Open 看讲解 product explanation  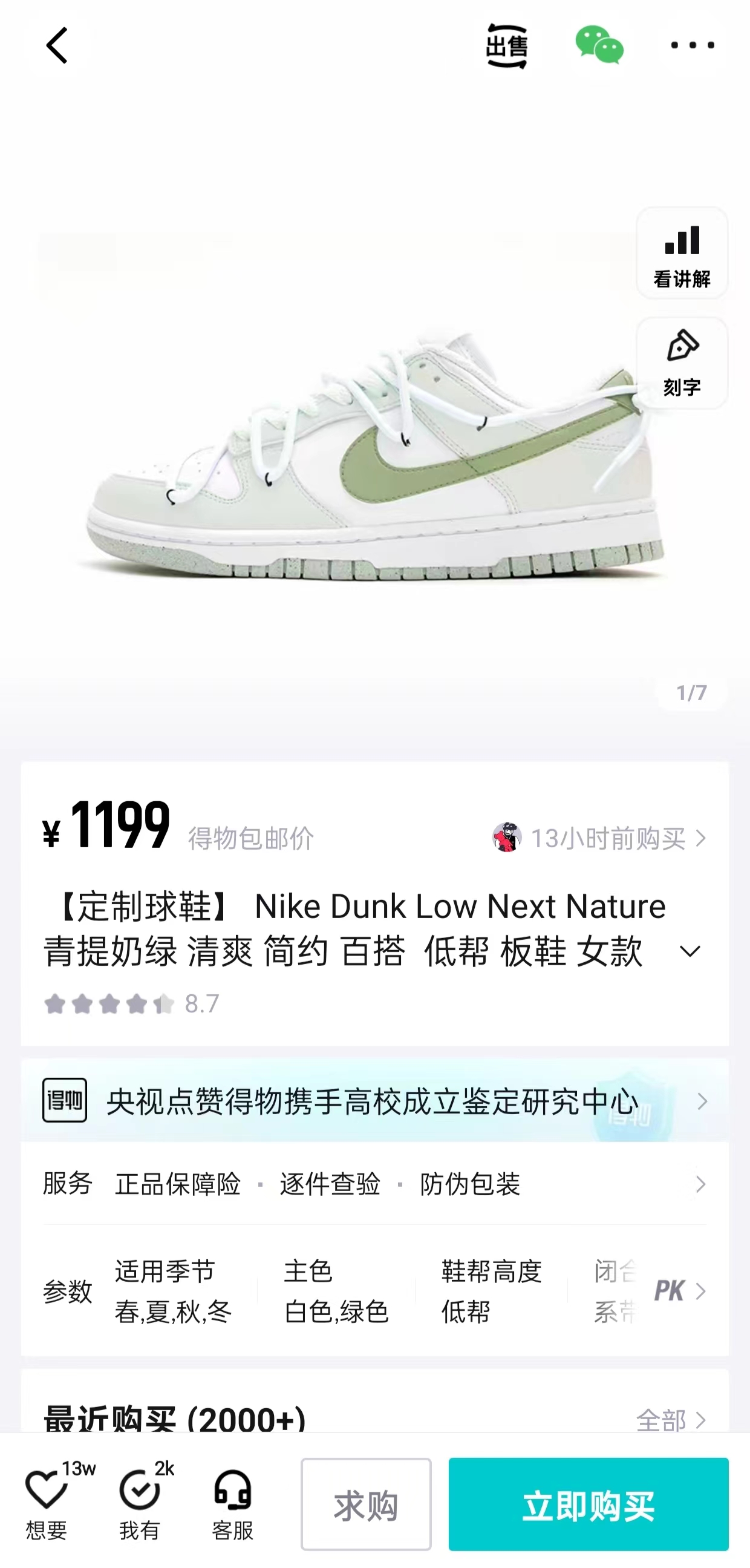682,252
